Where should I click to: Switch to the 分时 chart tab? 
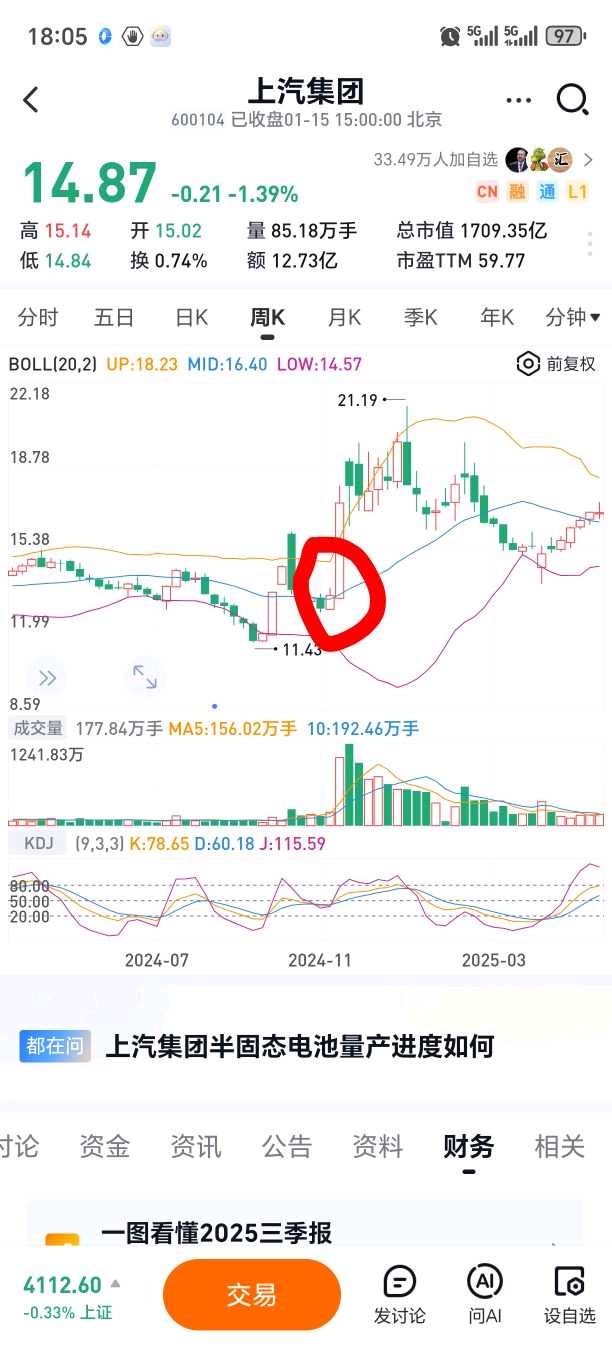[x=38, y=318]
